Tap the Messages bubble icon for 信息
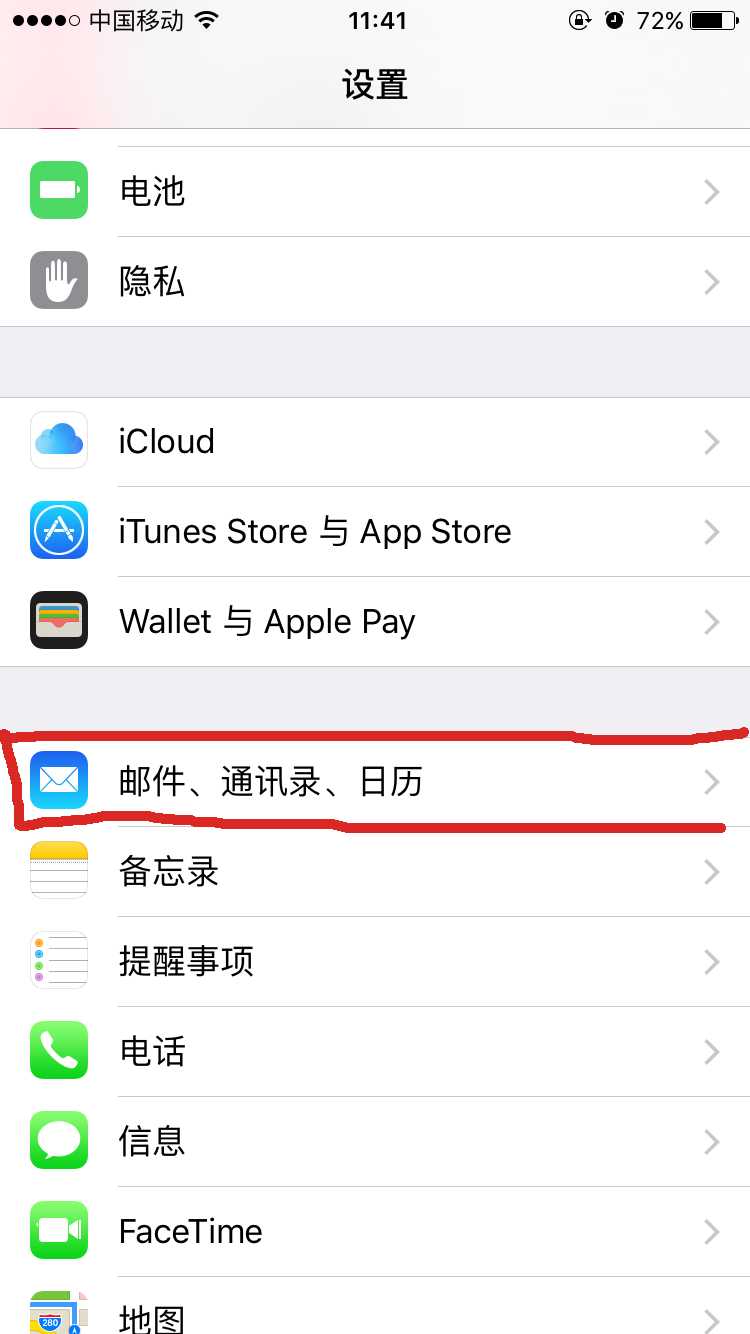 pyautogui.click(x=58, y=1140)
